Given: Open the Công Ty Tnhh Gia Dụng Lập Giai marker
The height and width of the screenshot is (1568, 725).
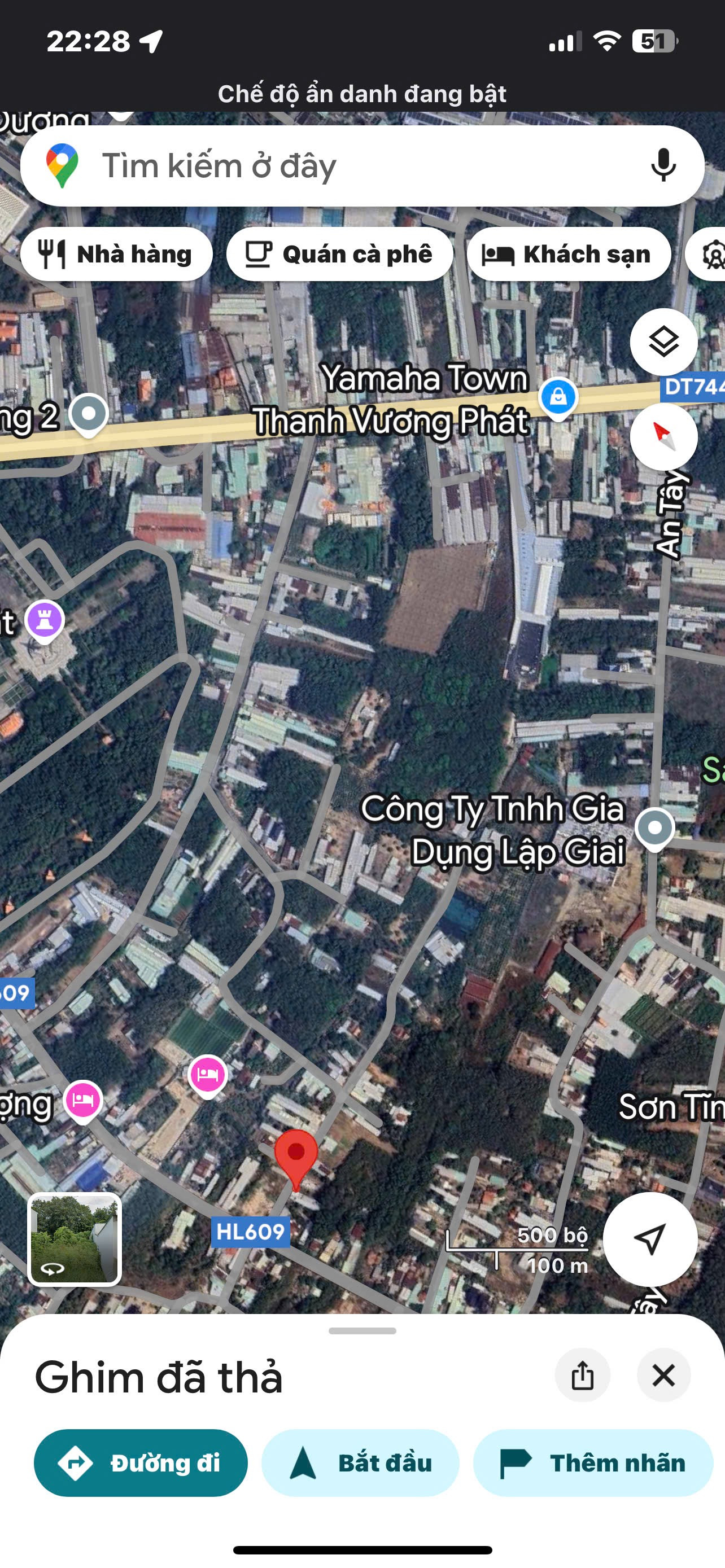Looking at the screenshot, I should coord(654,828).
